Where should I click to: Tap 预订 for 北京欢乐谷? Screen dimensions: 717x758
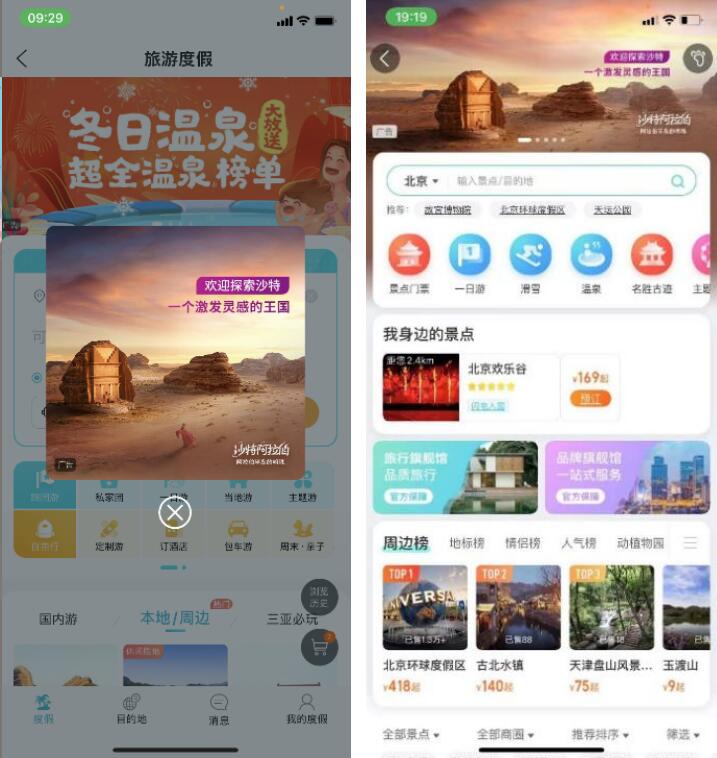[x=590, y=398]
